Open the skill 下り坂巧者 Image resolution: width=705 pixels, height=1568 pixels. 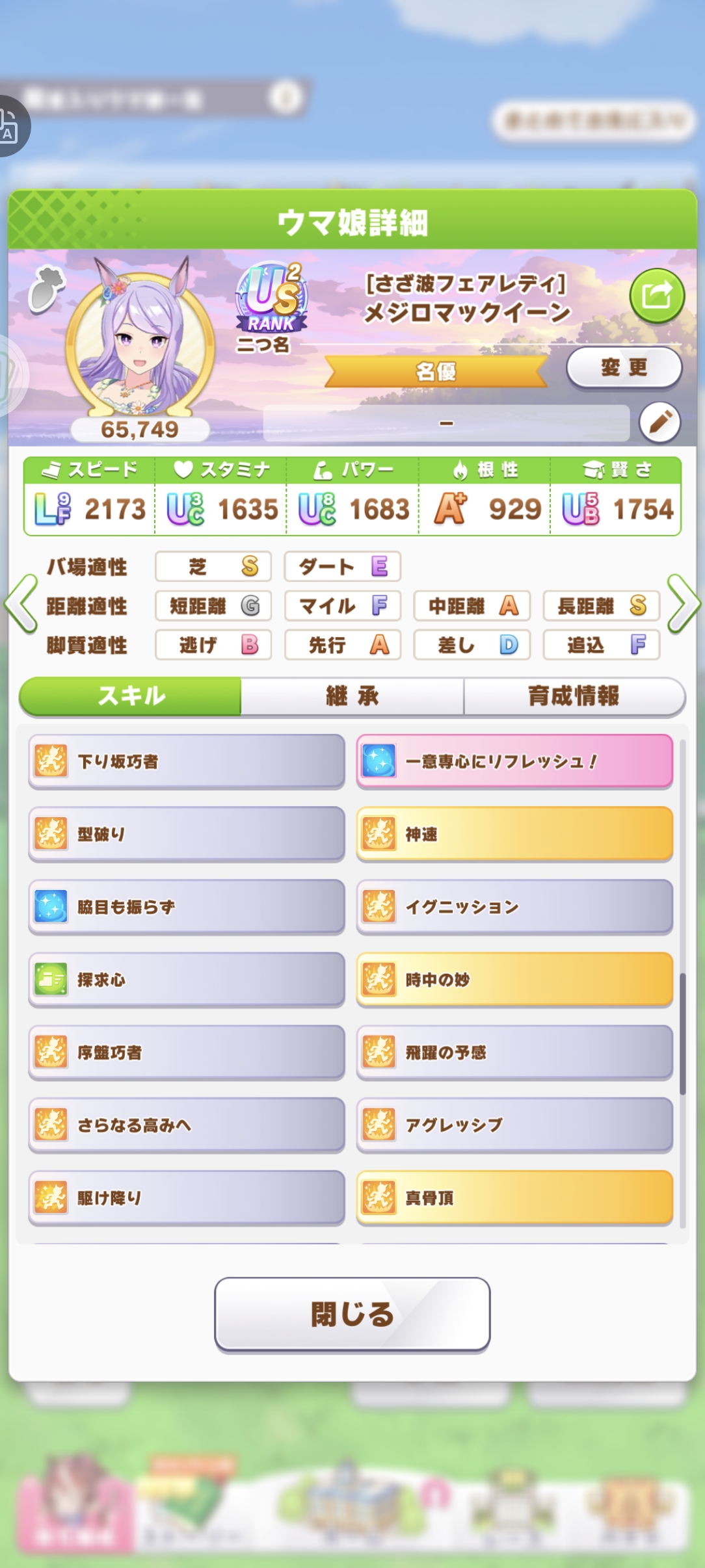(187, 761)
